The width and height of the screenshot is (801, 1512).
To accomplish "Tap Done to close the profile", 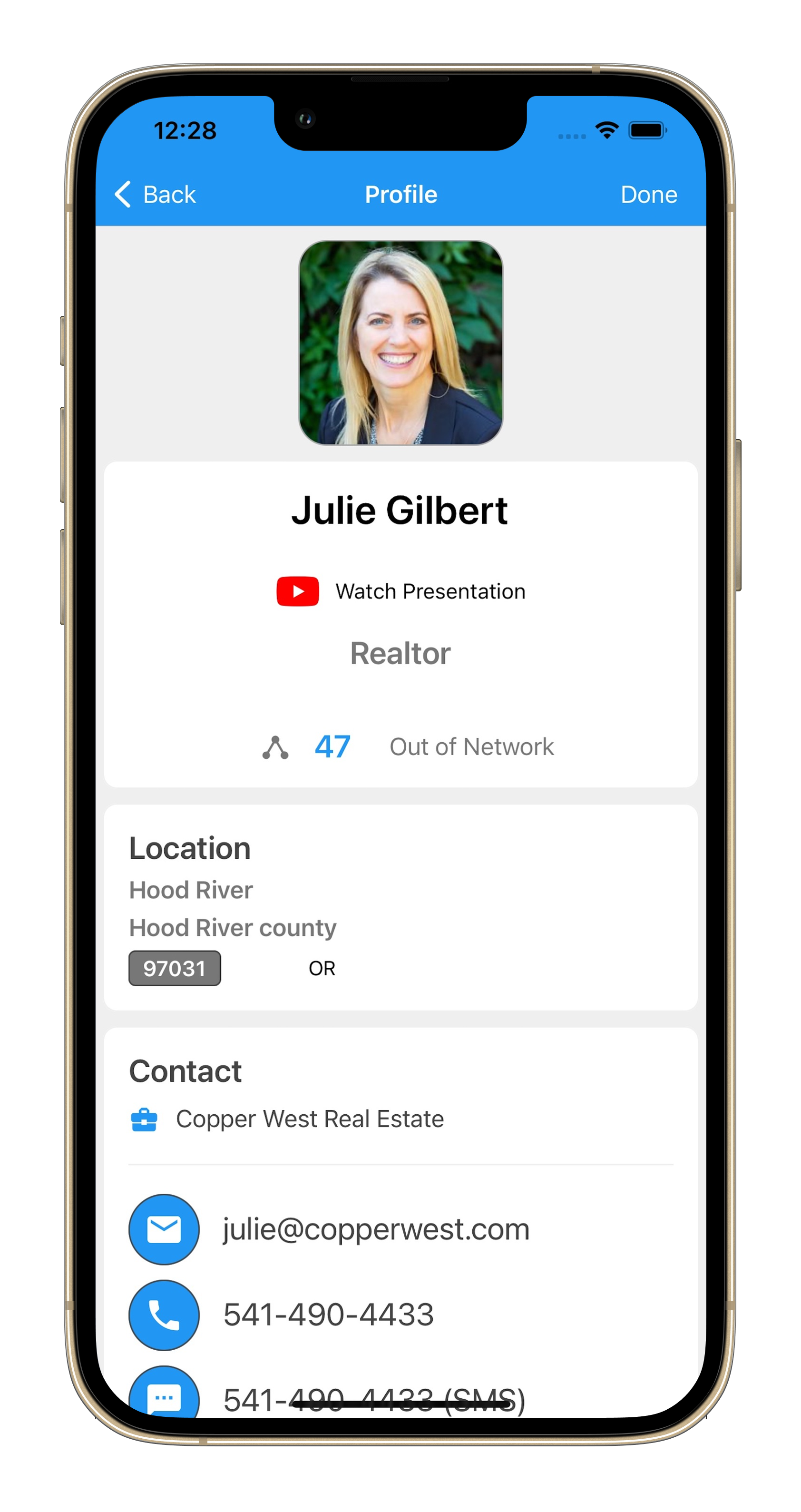I will [648, 194].
